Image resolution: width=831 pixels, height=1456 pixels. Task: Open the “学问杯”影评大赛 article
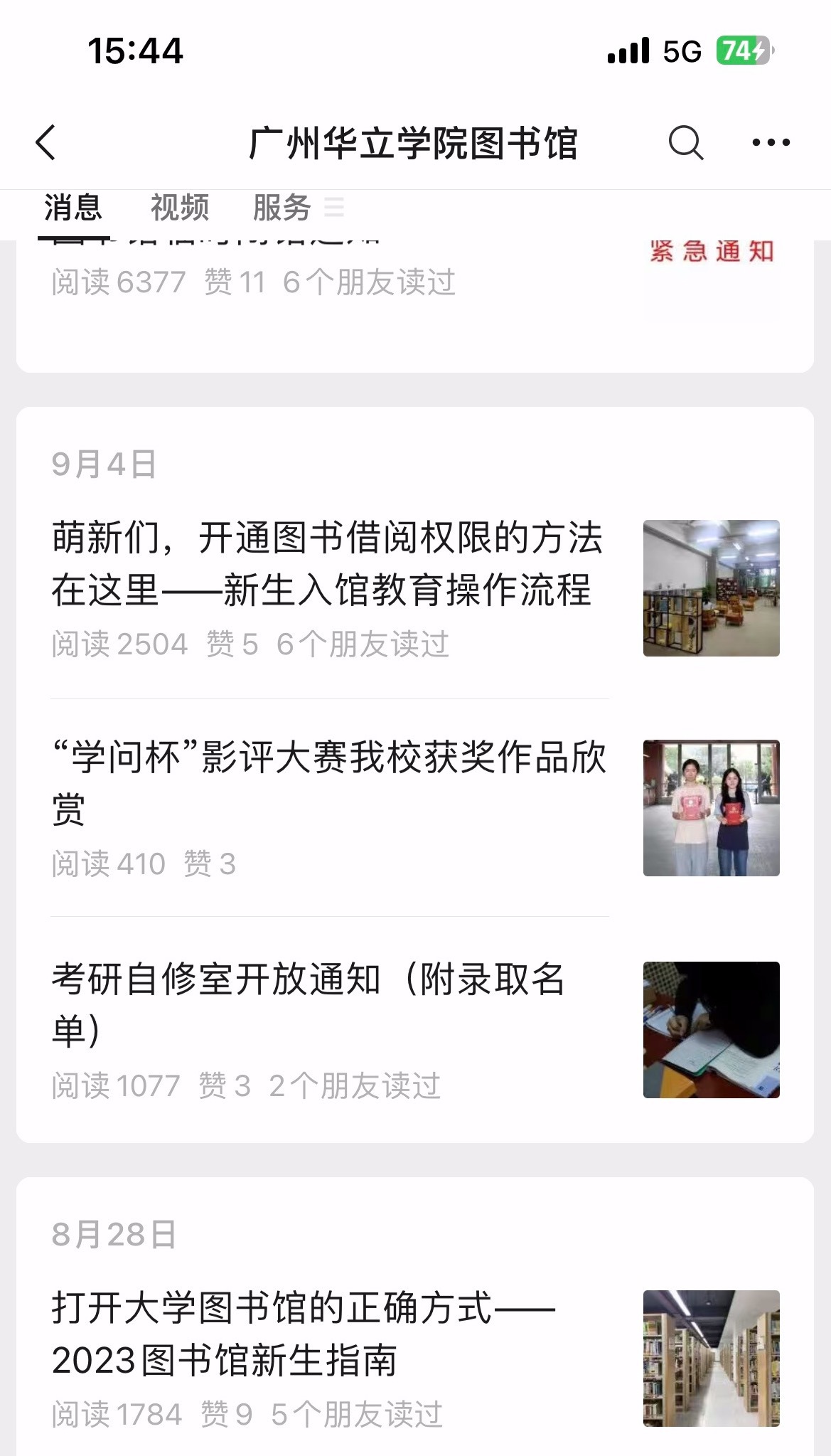click(328, 782)
